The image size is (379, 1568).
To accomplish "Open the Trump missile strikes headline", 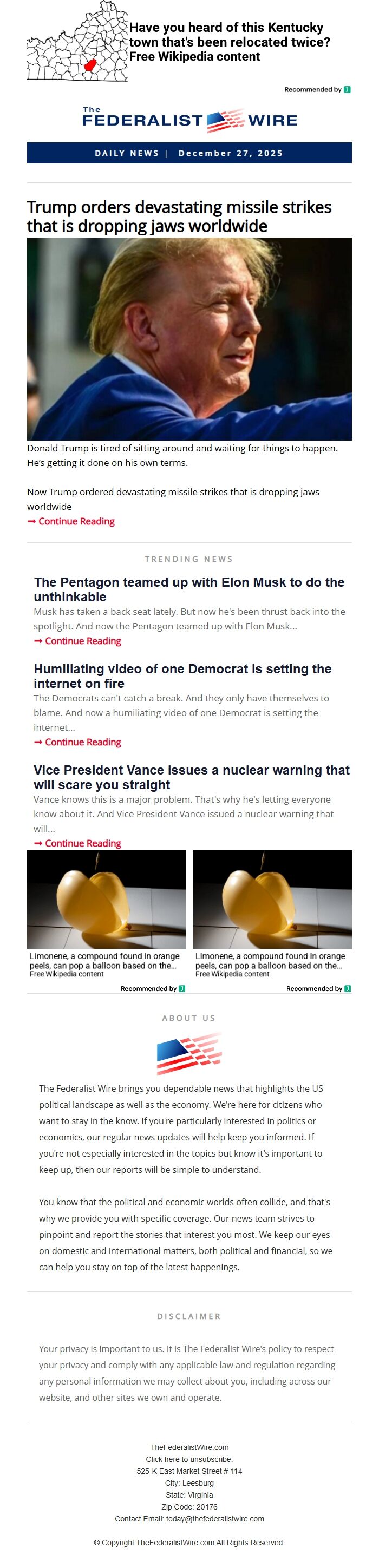I will [x=179, y=216].
